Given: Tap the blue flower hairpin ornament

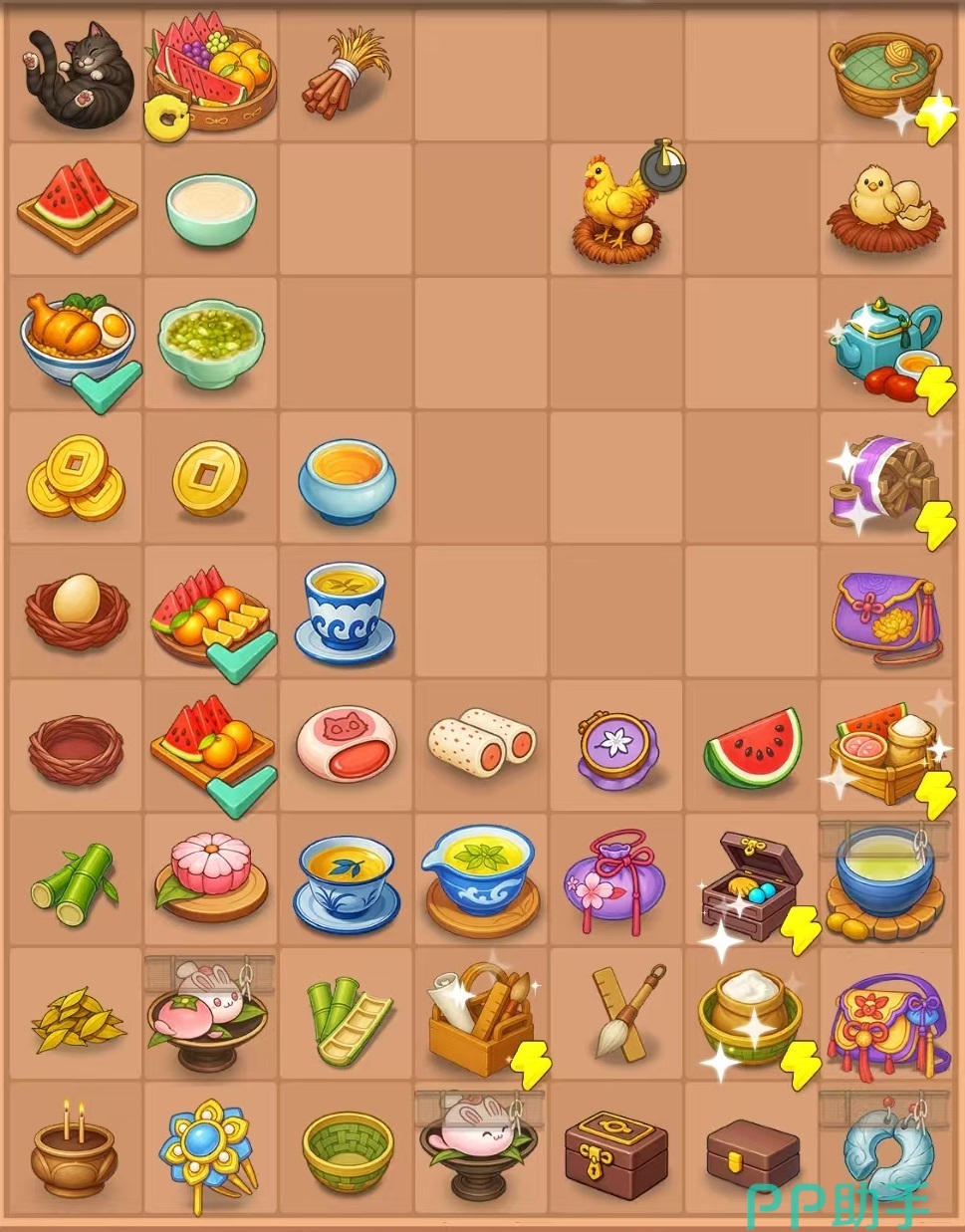Looking at the screenshot, I should click(207, 1151).
